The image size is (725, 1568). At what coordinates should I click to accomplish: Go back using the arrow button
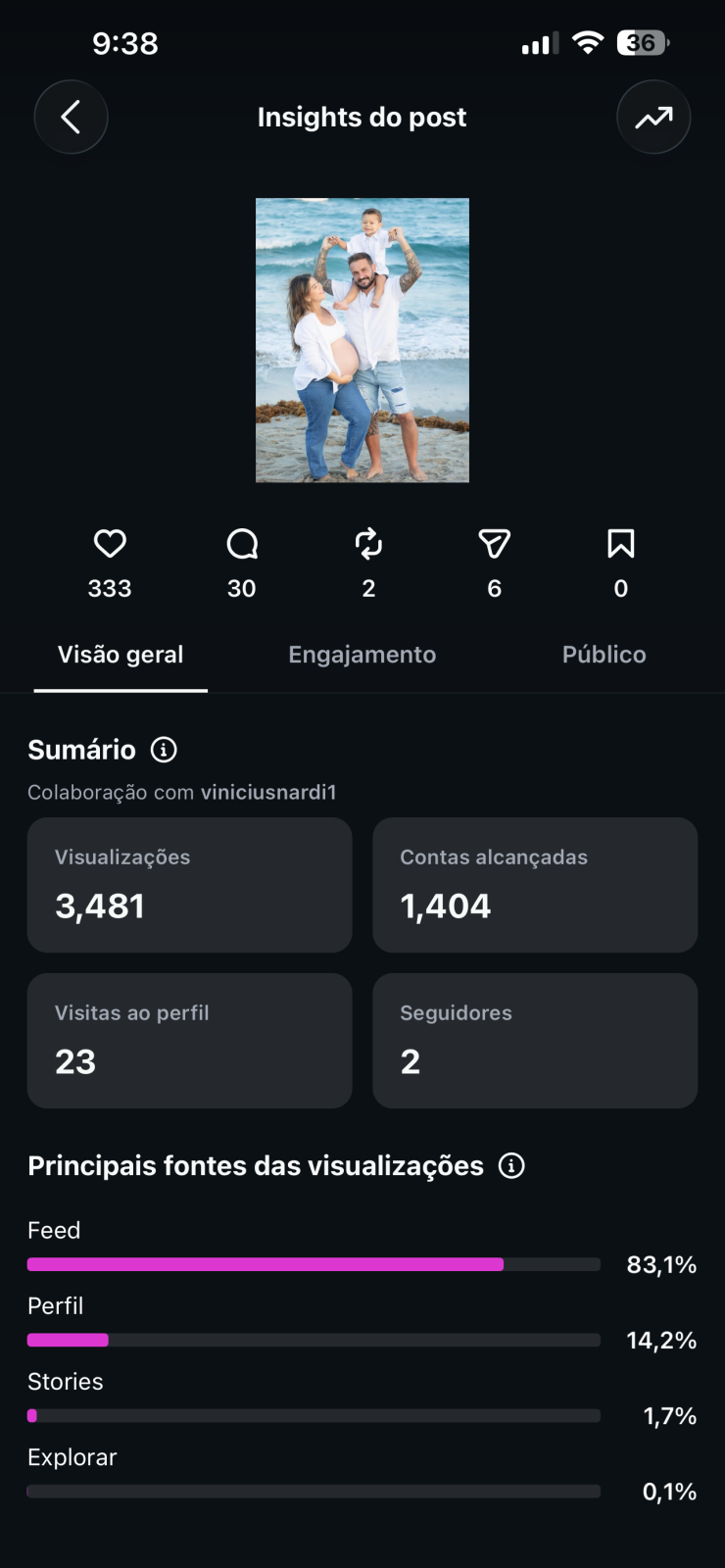(x=71, y=117)
